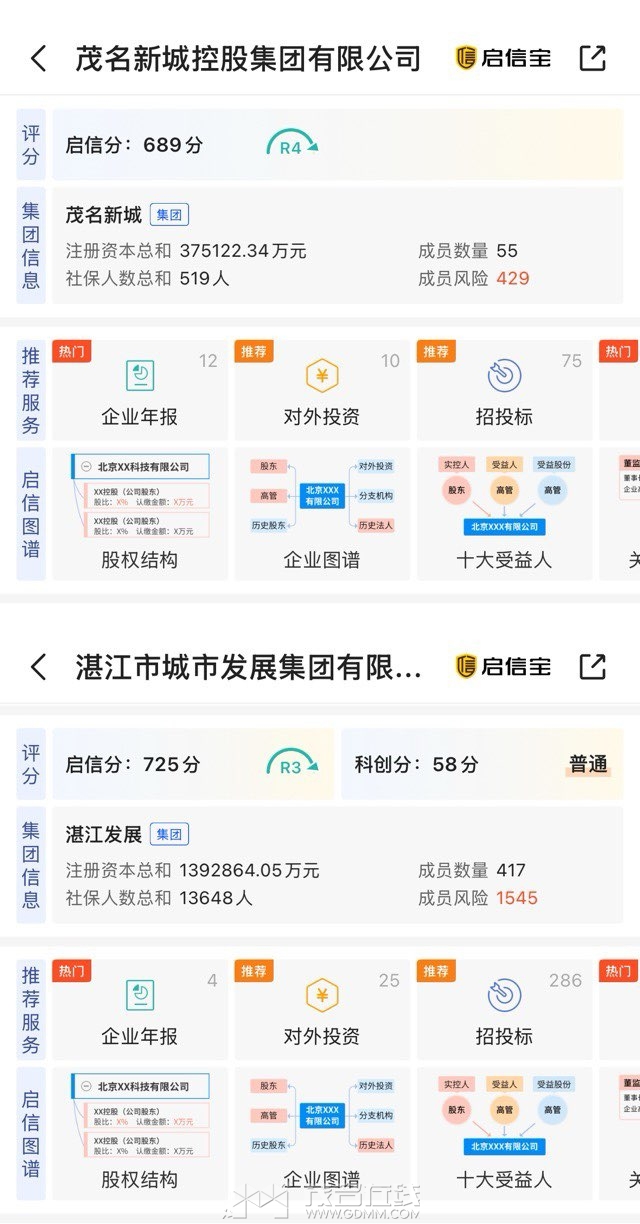Share the 茂名新城控股集团 company page
This screenshot has height=1224, width=640.
pyautogui.click(x=593, y=58)
